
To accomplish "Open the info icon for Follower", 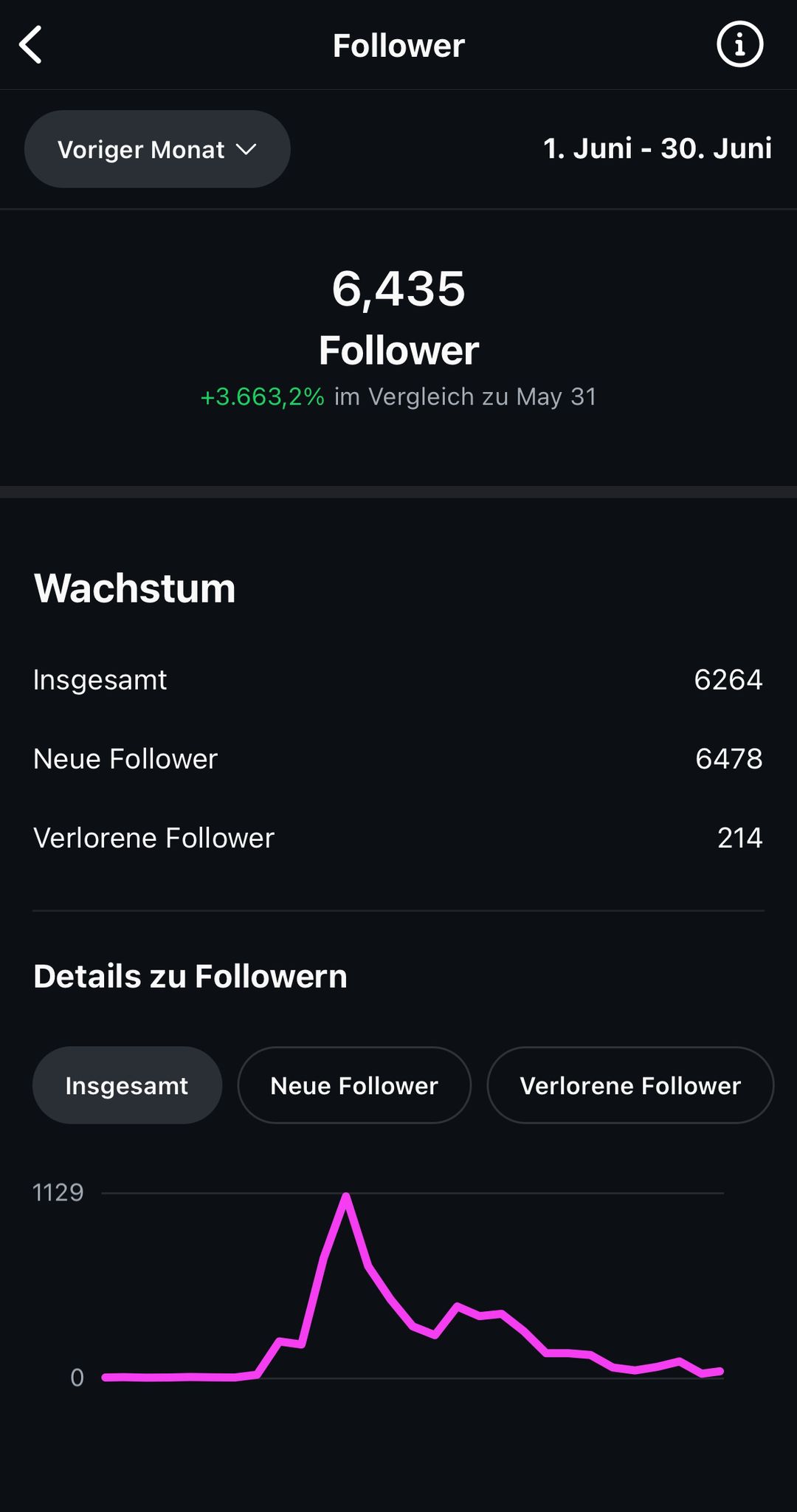I will (739, 45).
